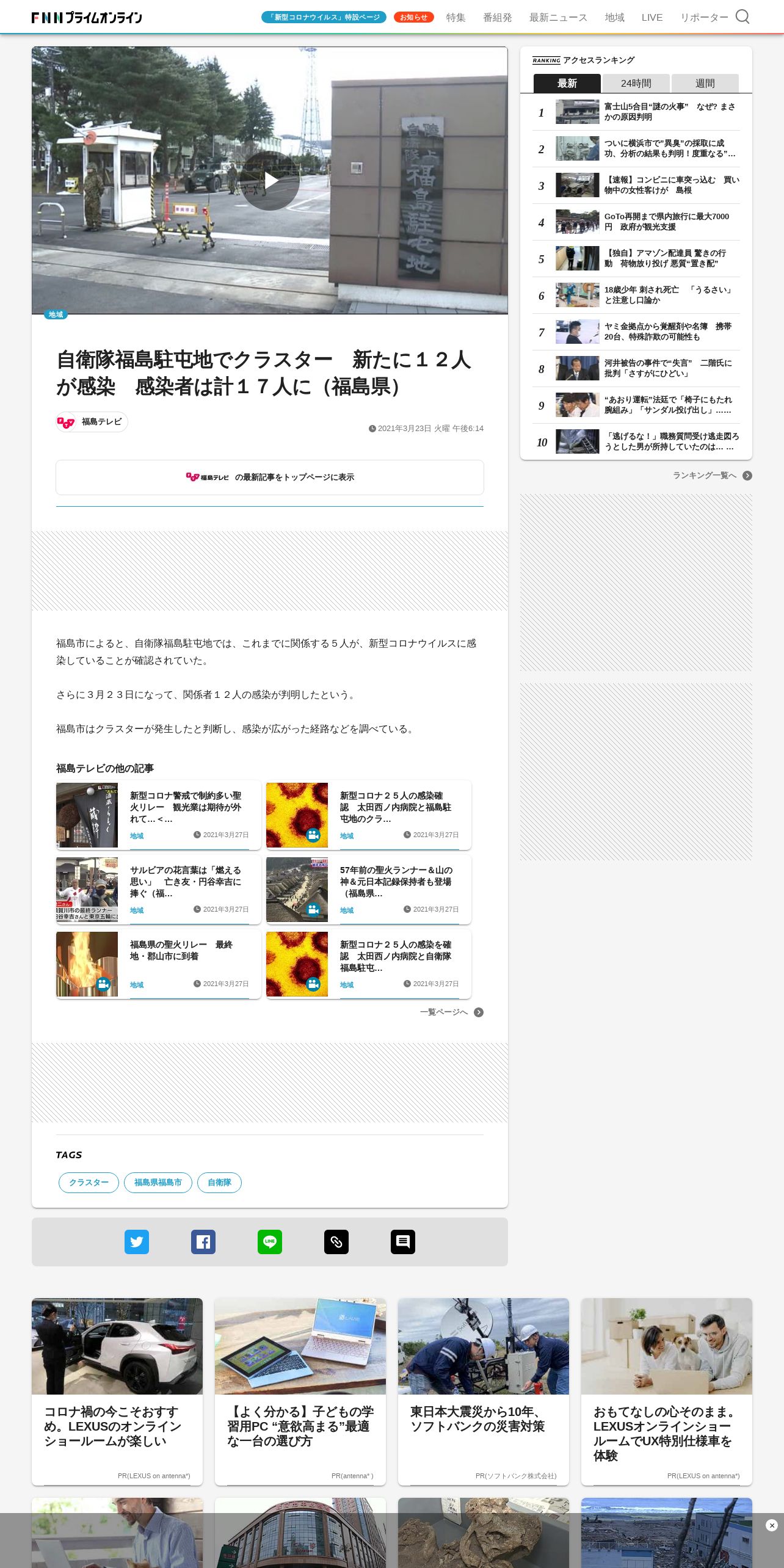
Task: Open the LIVE navigation item
Action: (652, 18)
